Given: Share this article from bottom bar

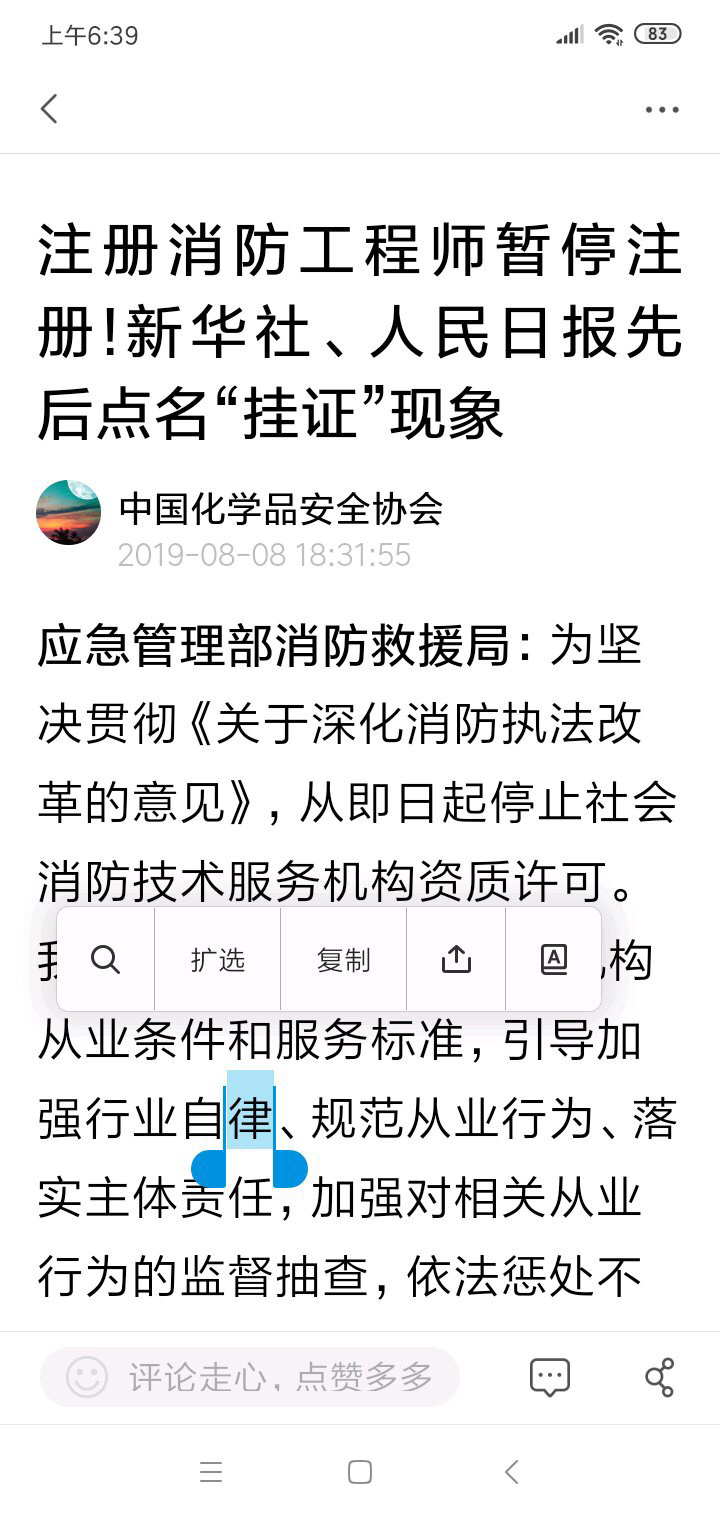Looking at the screenshot, I should point(659,1378).
